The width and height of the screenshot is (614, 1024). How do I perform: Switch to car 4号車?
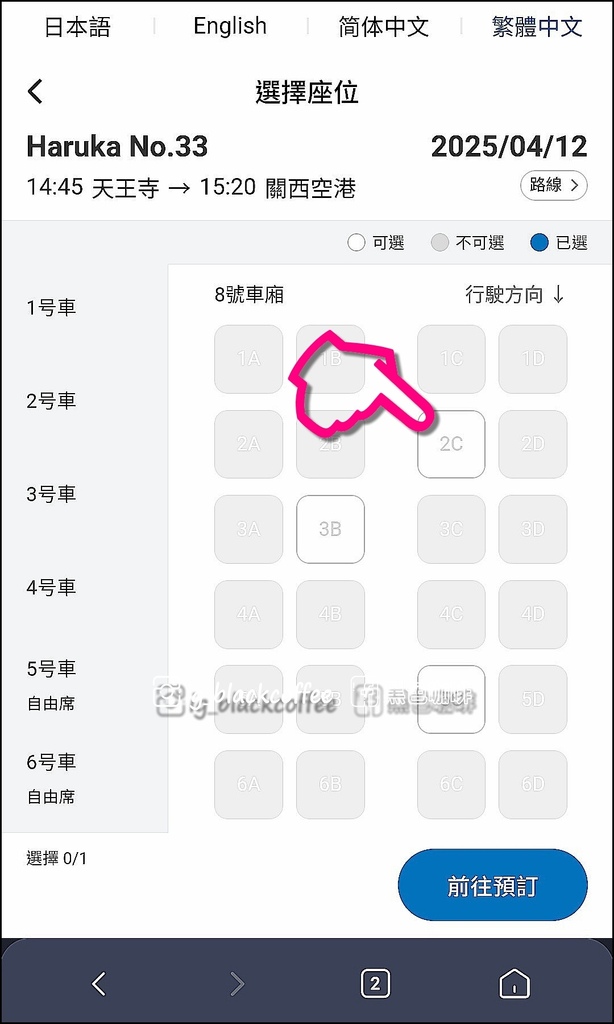point(52,588)
